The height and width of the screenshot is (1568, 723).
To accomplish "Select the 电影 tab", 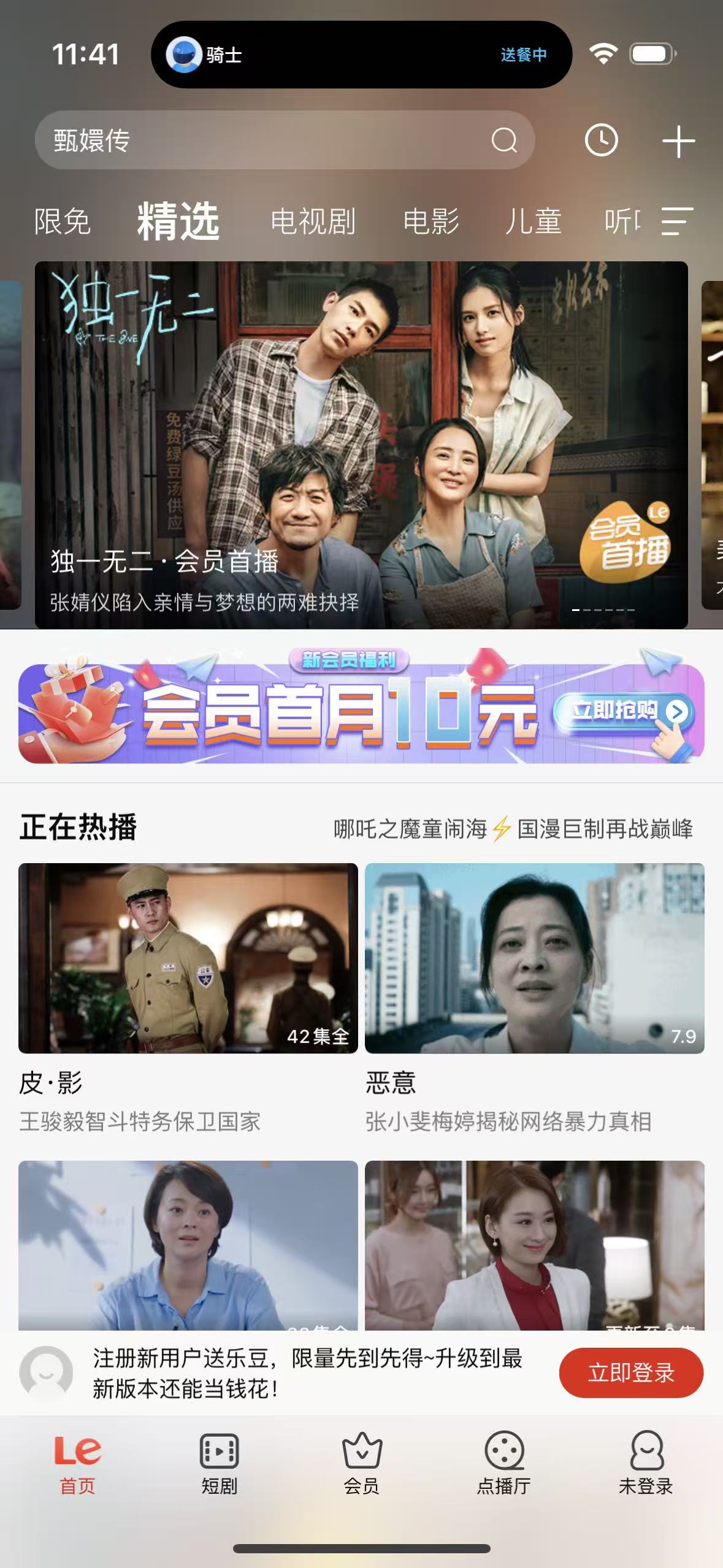I will point(431,221).
